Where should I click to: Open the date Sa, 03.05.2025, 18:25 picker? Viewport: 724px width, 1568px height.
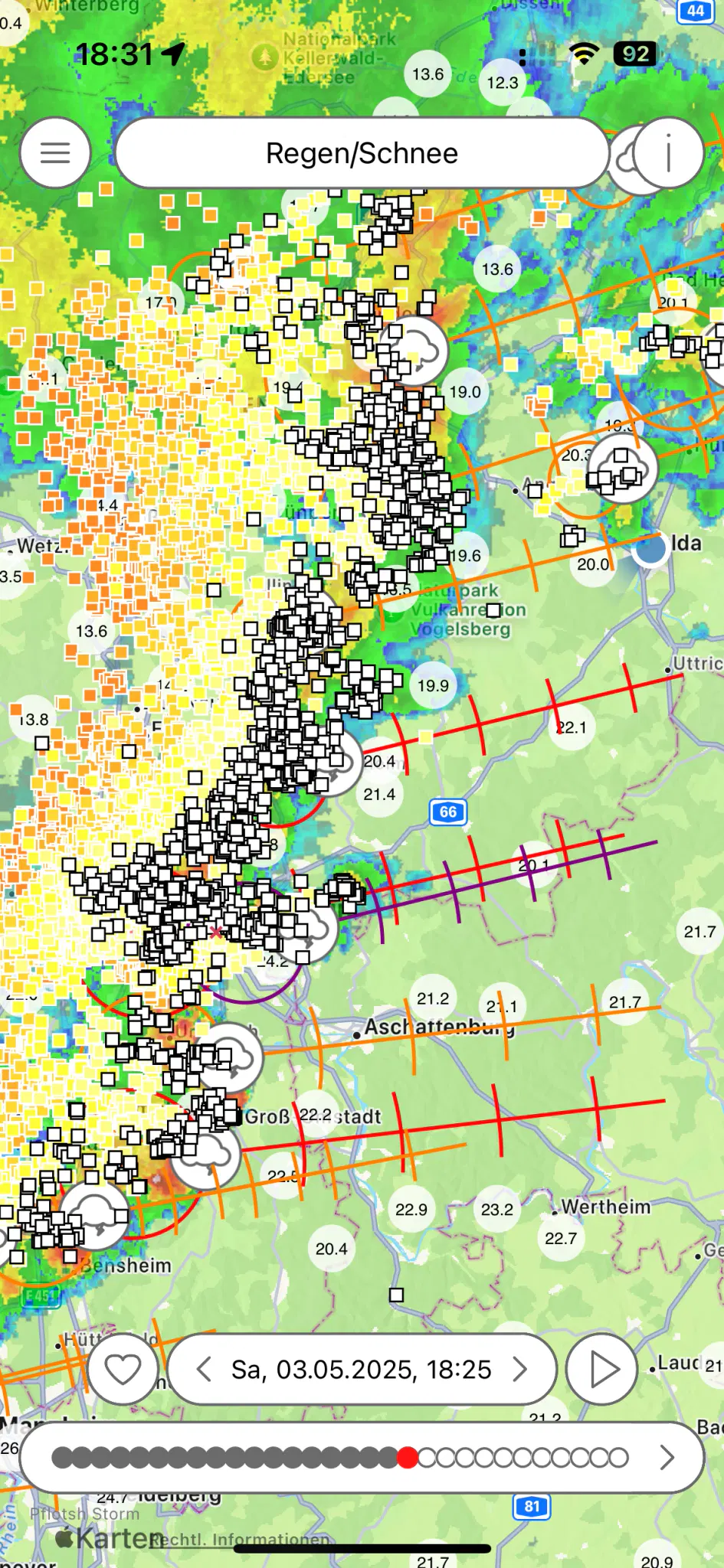coord(362,1369)
